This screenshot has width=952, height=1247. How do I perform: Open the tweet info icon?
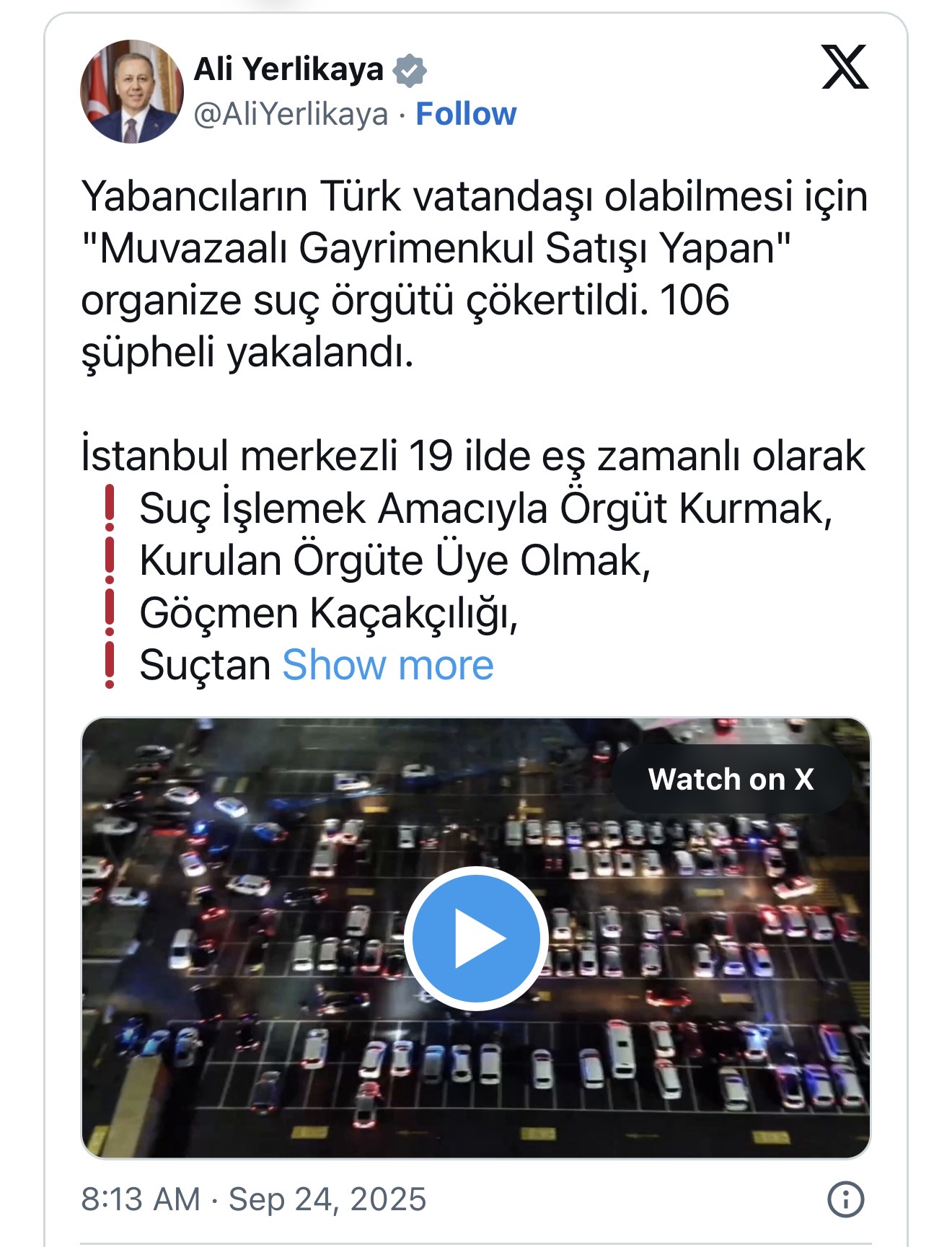point(845,1199)
